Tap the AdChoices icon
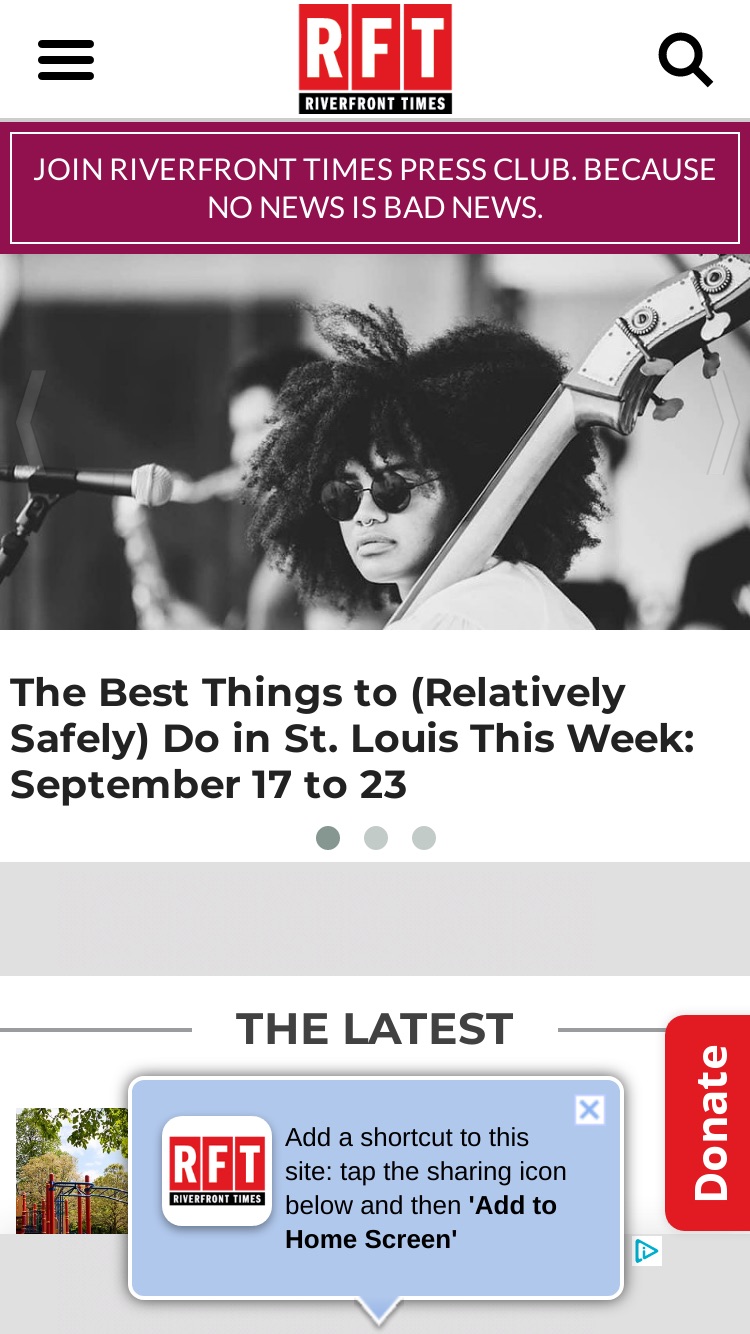This screenshot has height=1334, width=750. (x=647, y=1251)
